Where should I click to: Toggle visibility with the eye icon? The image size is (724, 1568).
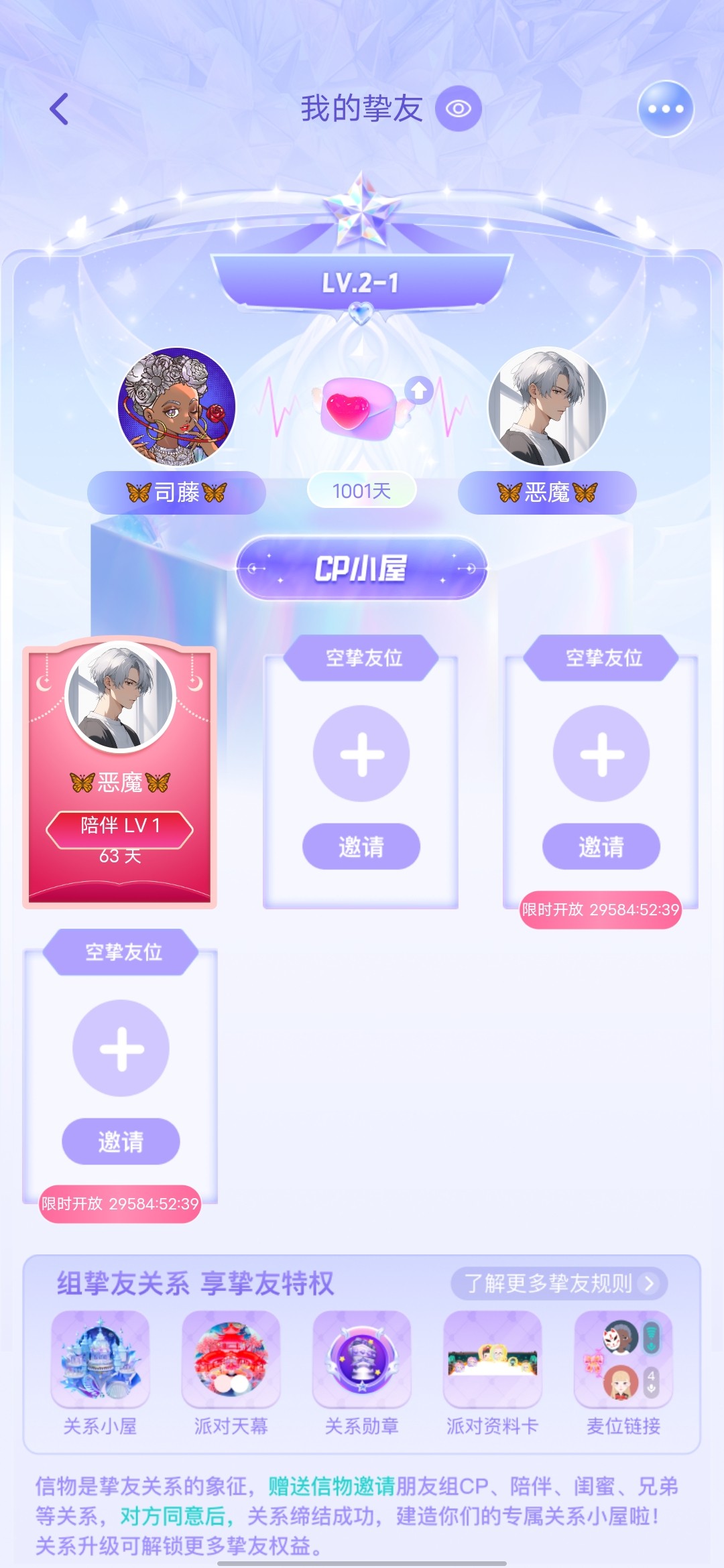[459, 109]
